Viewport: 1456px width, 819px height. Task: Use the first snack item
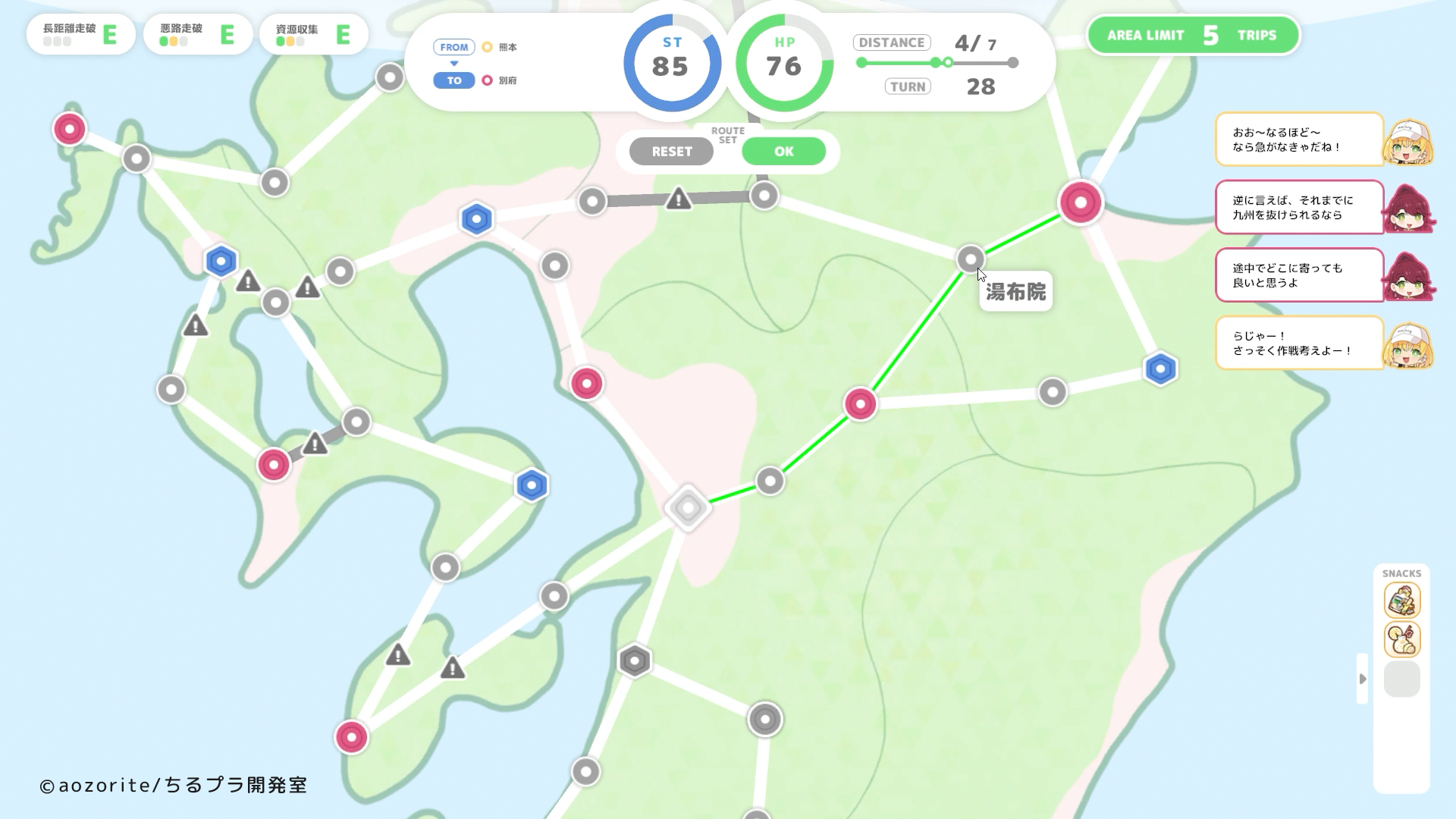point(1401,601)
